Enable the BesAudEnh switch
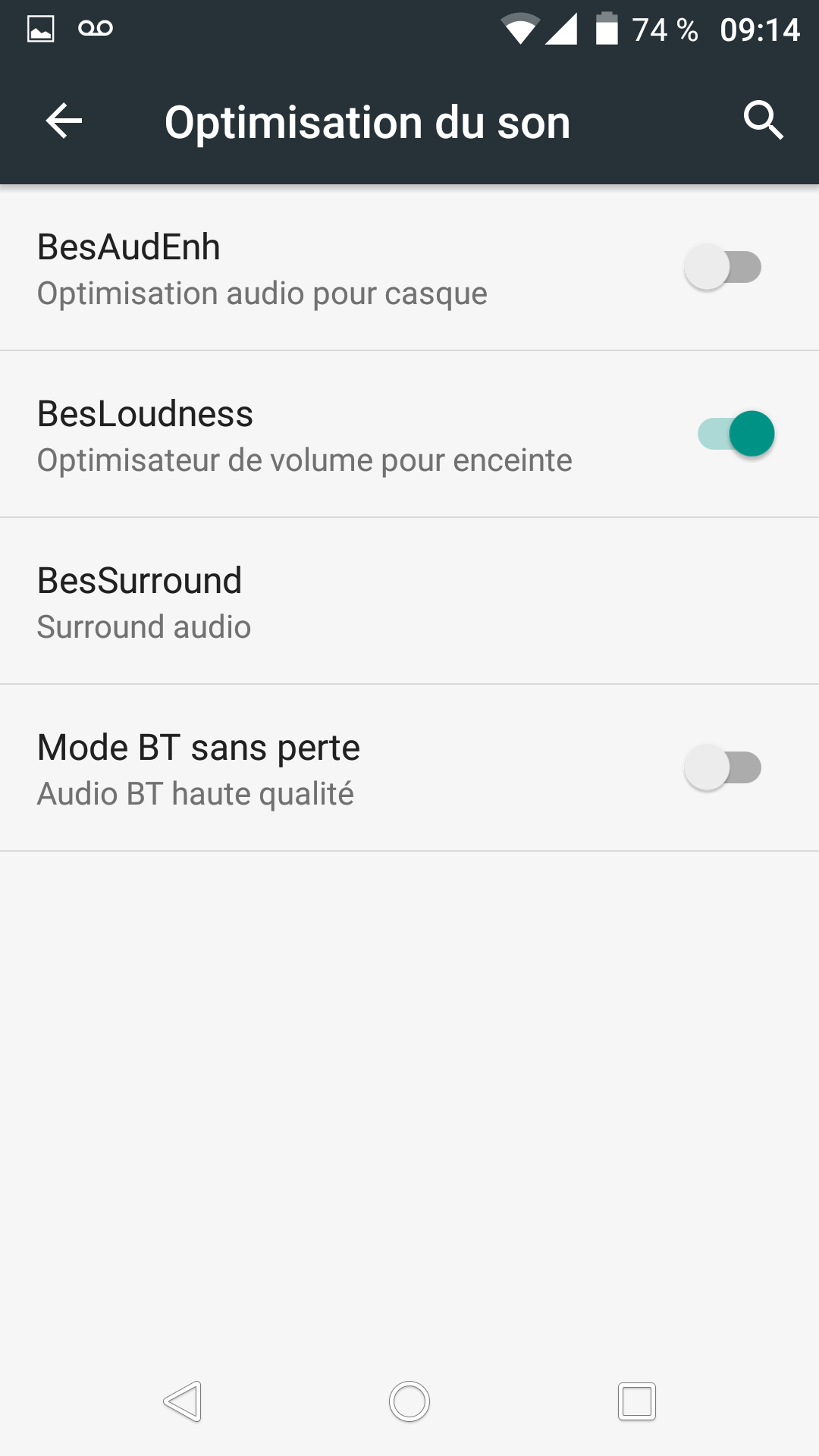The image size is (819, 1456). tap(723, 267)
